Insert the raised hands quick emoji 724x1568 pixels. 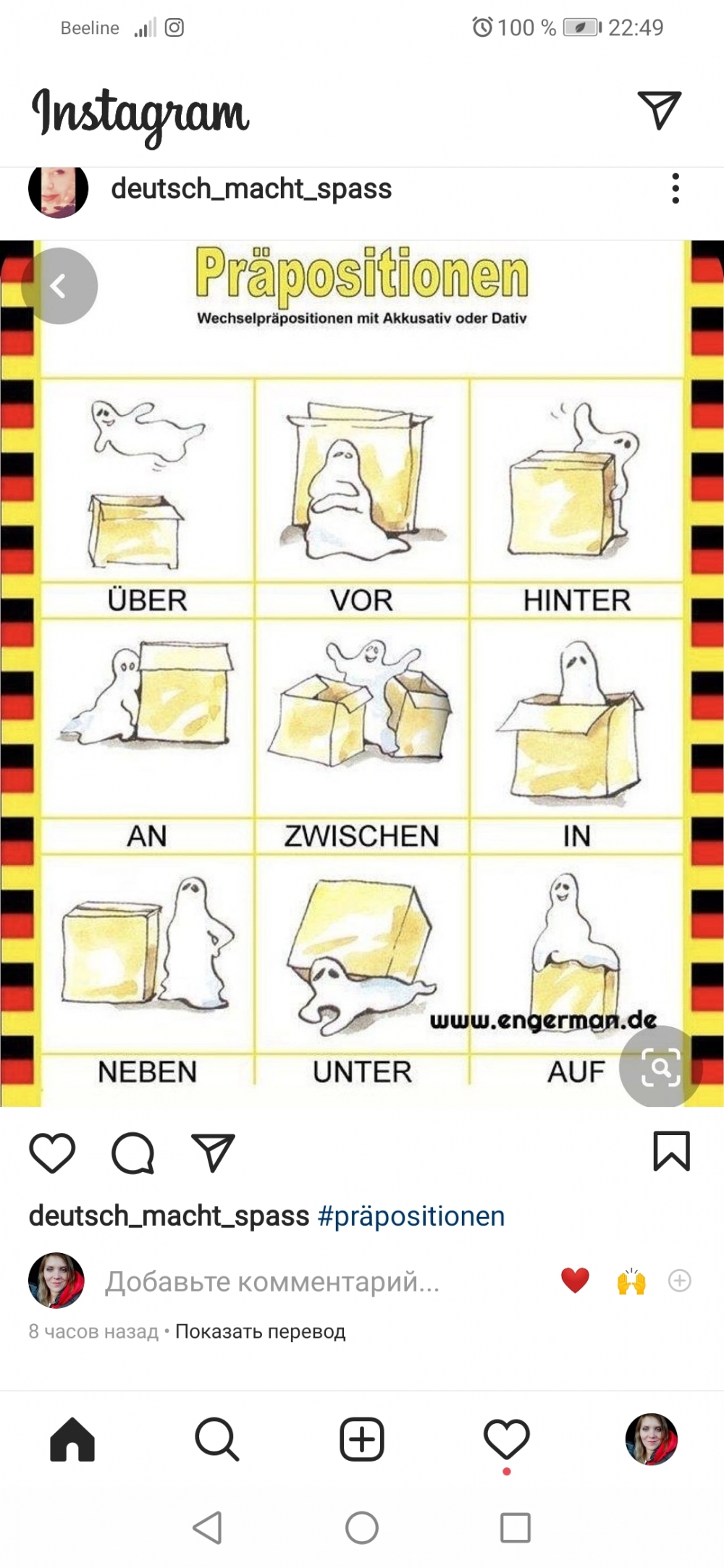coord(631,1281)
